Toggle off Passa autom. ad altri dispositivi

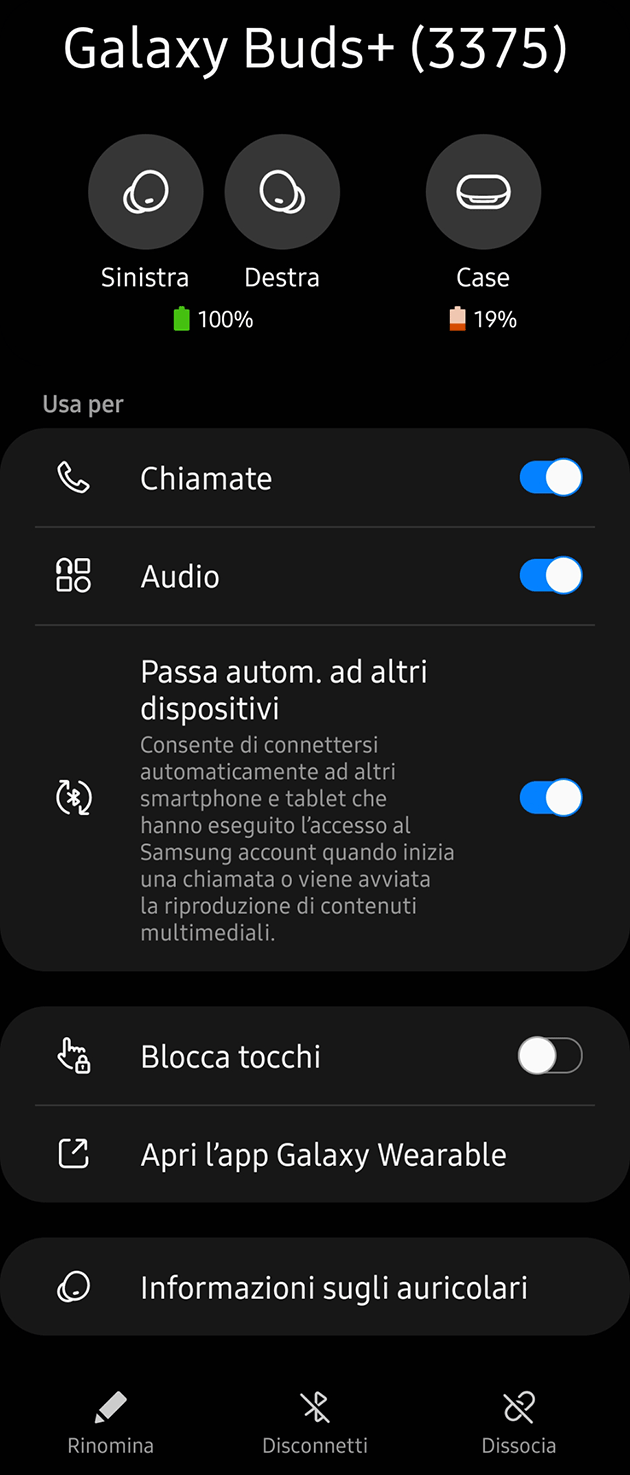(x=550, y=798)
